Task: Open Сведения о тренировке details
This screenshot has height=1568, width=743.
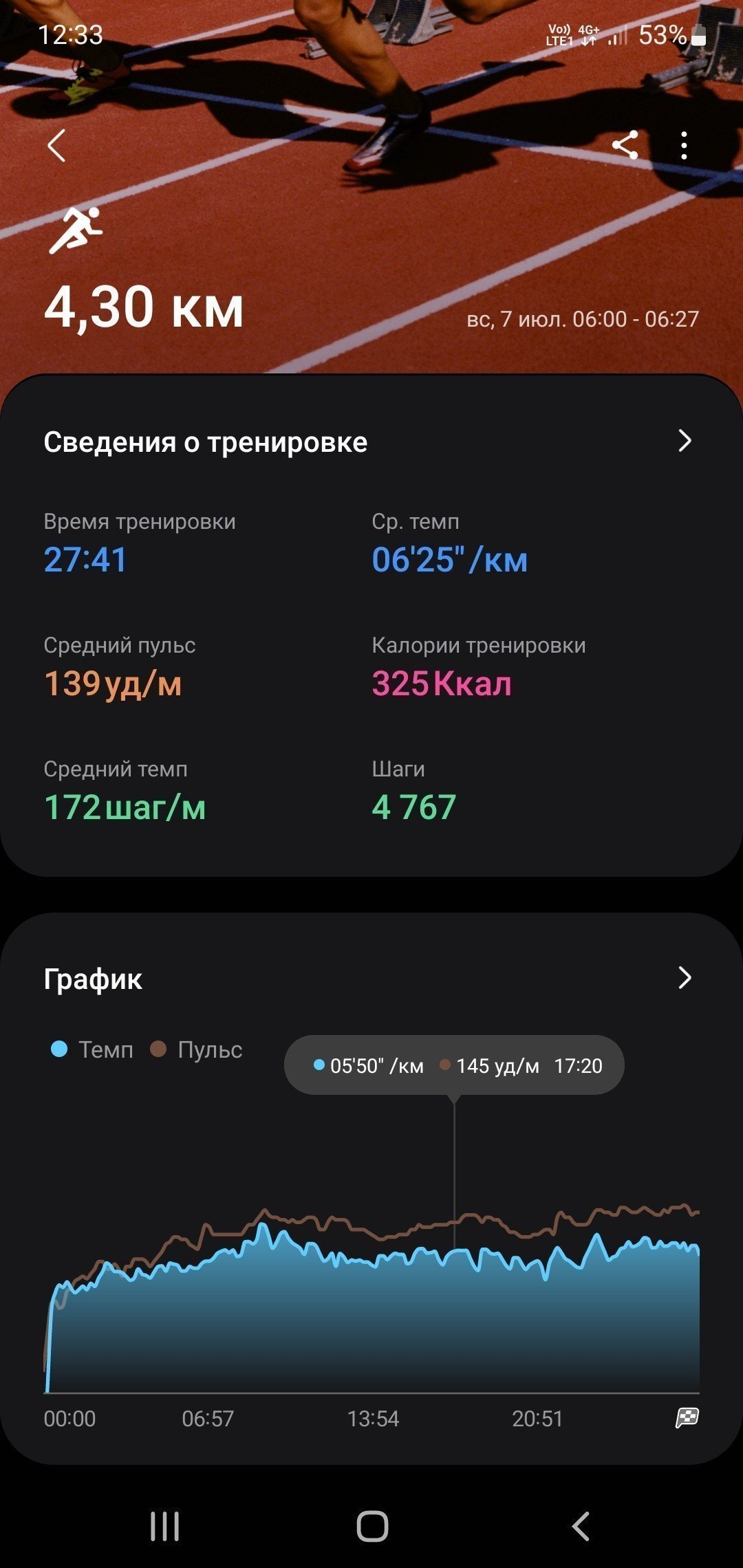Action: point(371,442)
